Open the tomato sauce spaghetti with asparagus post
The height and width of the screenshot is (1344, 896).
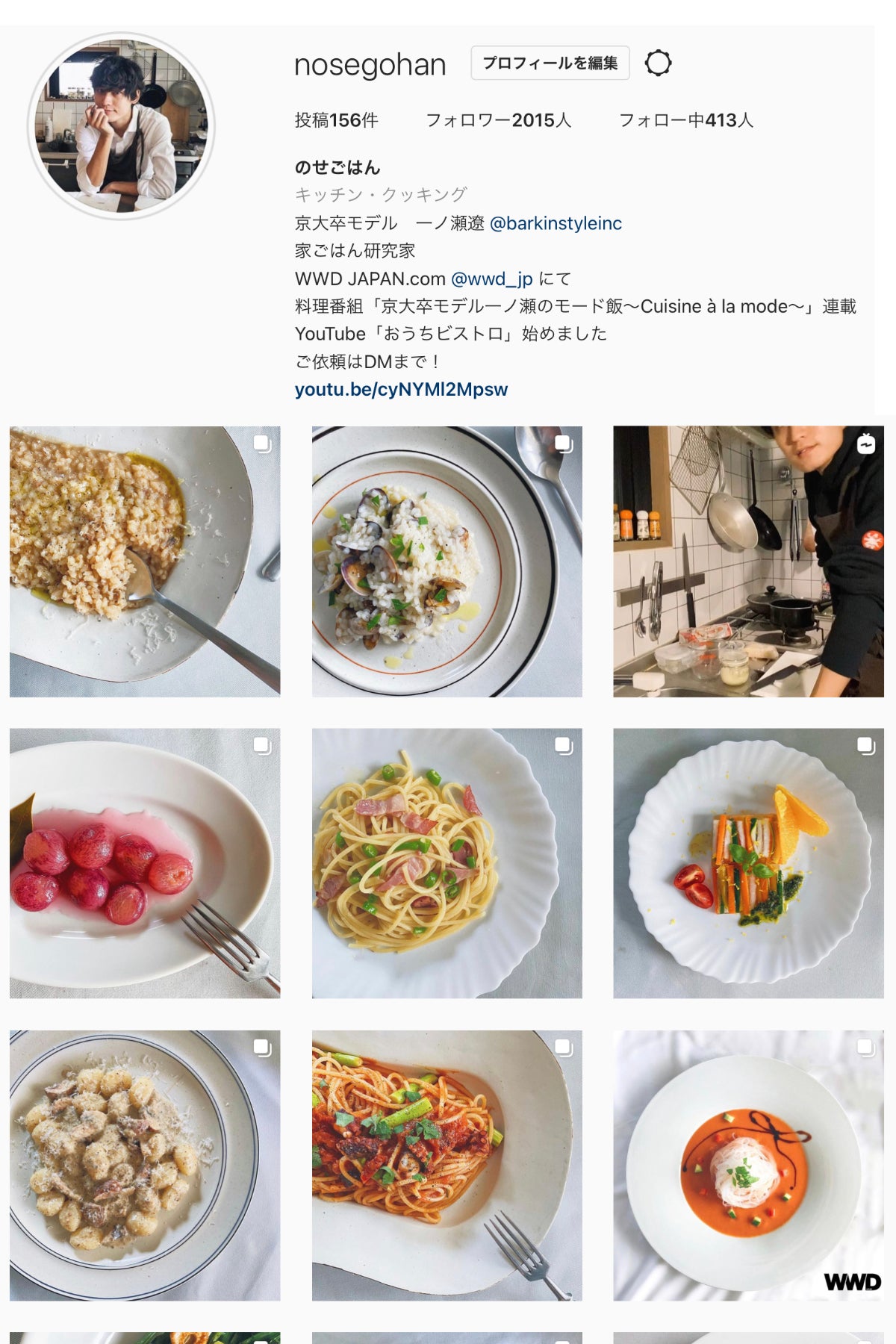click(x=447, y=1165)
